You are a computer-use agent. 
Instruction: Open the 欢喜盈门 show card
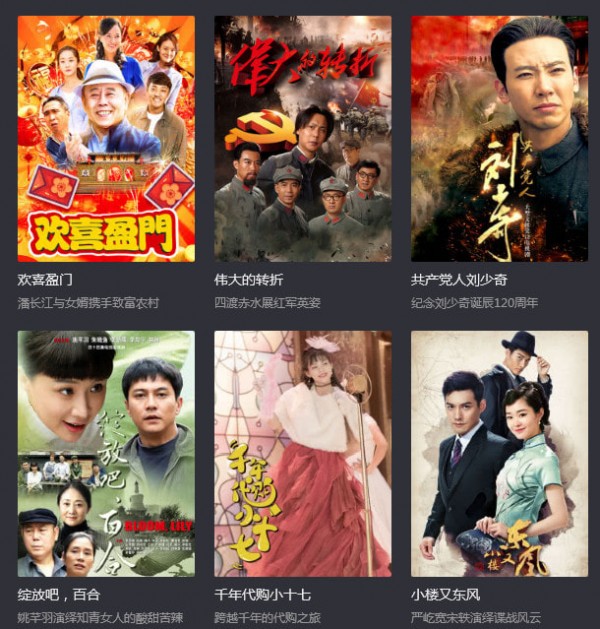click(x=106, y=139)
